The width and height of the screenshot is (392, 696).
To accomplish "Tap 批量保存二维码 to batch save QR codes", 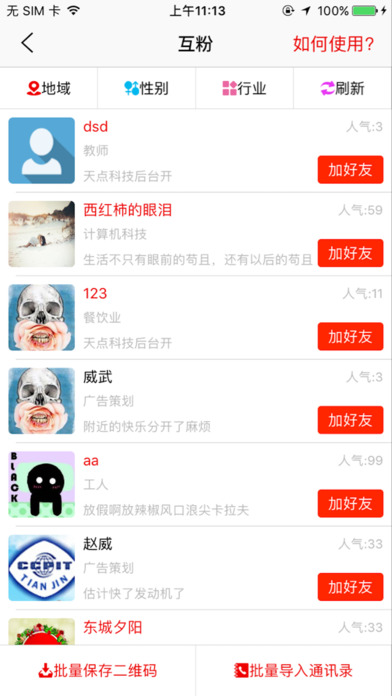I will click(x=98, y=671).
